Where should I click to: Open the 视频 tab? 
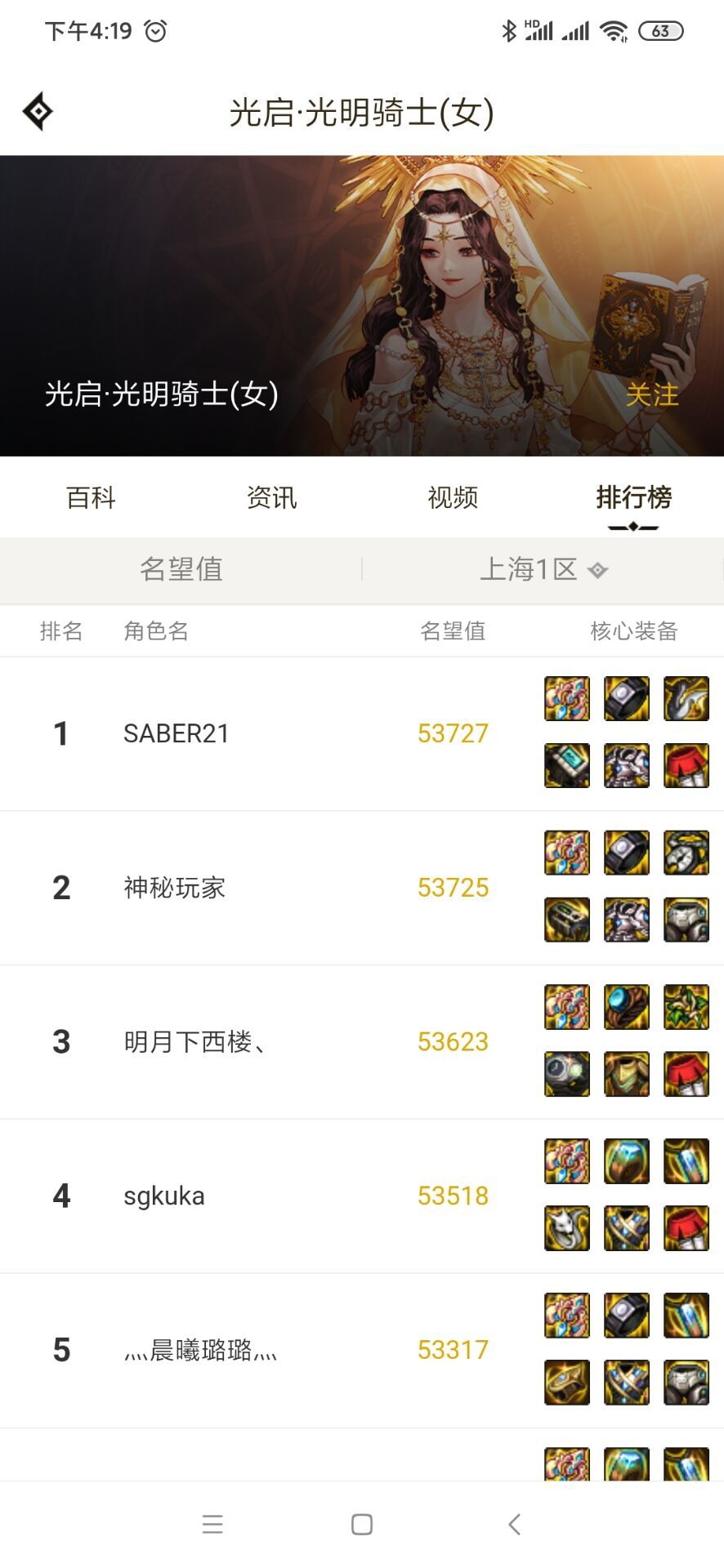click(x=453, y=497)
